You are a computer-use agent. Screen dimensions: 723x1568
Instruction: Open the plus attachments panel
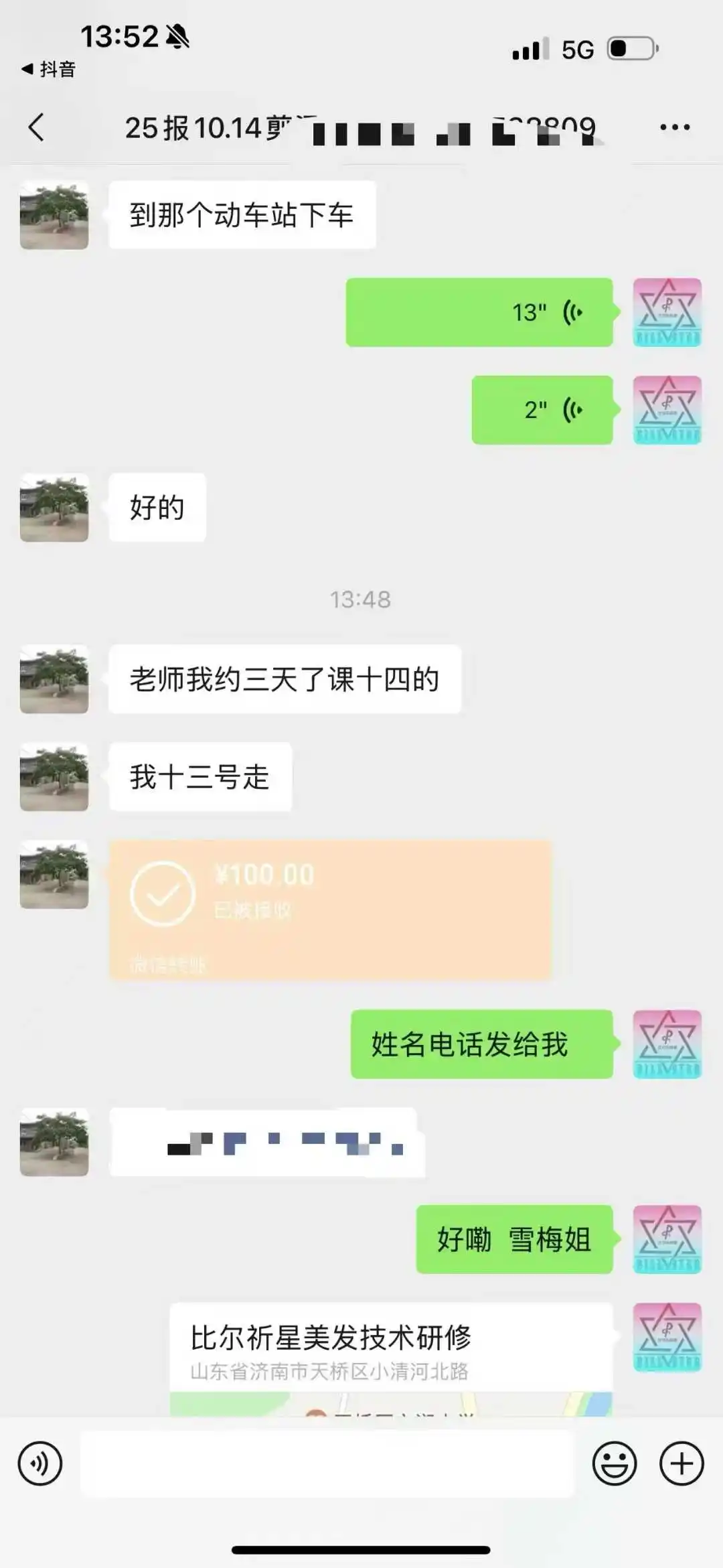point(681,1464)
